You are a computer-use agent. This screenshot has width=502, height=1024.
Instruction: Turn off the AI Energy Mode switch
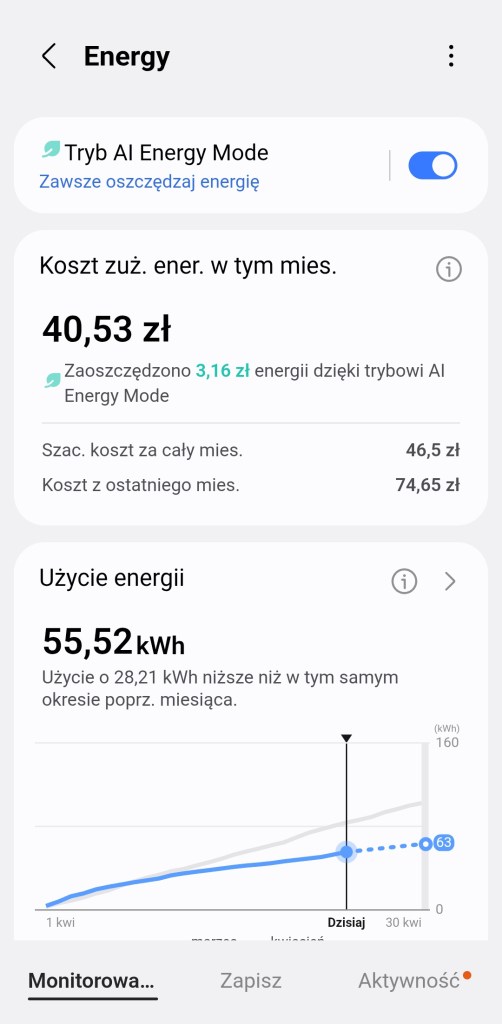point(432,165)
